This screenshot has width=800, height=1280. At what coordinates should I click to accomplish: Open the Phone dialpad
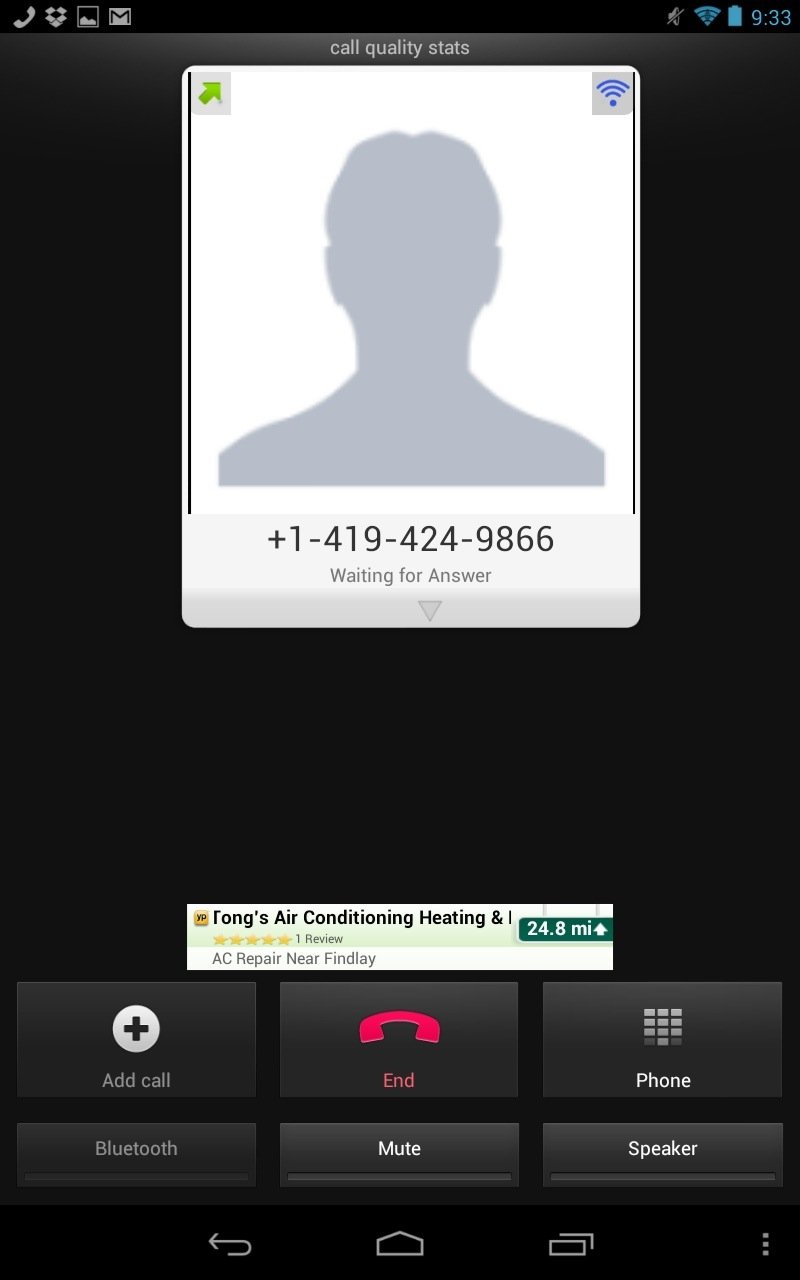coord(662,1040)
